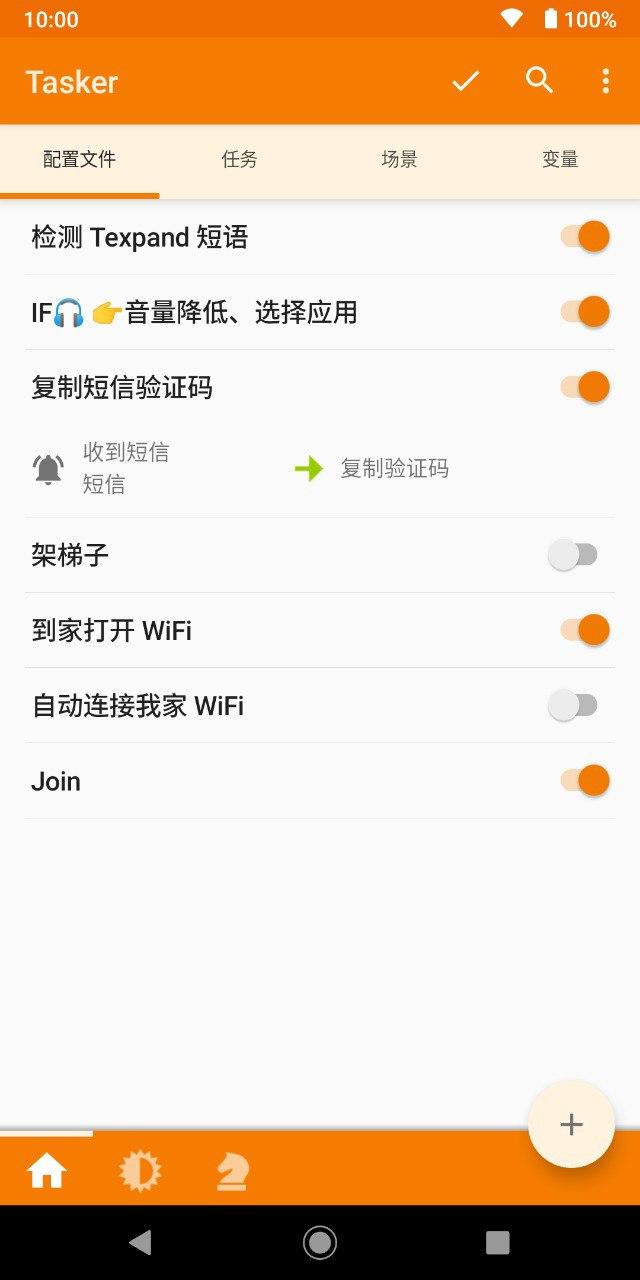
Task: Toggle off the 音量降低、选择应用 profile
Action: click(x=584, y=312)
